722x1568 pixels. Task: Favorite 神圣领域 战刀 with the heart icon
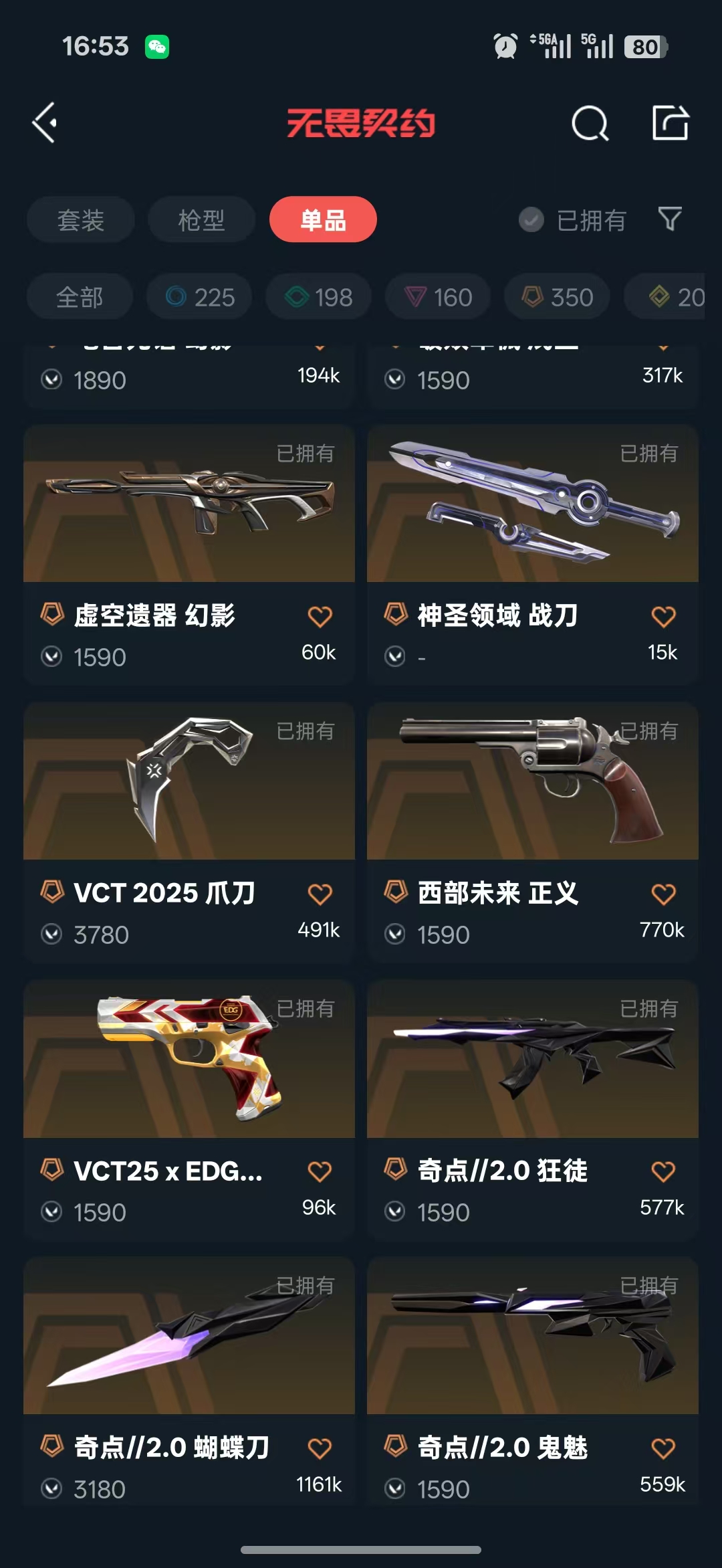pos(663,616)
